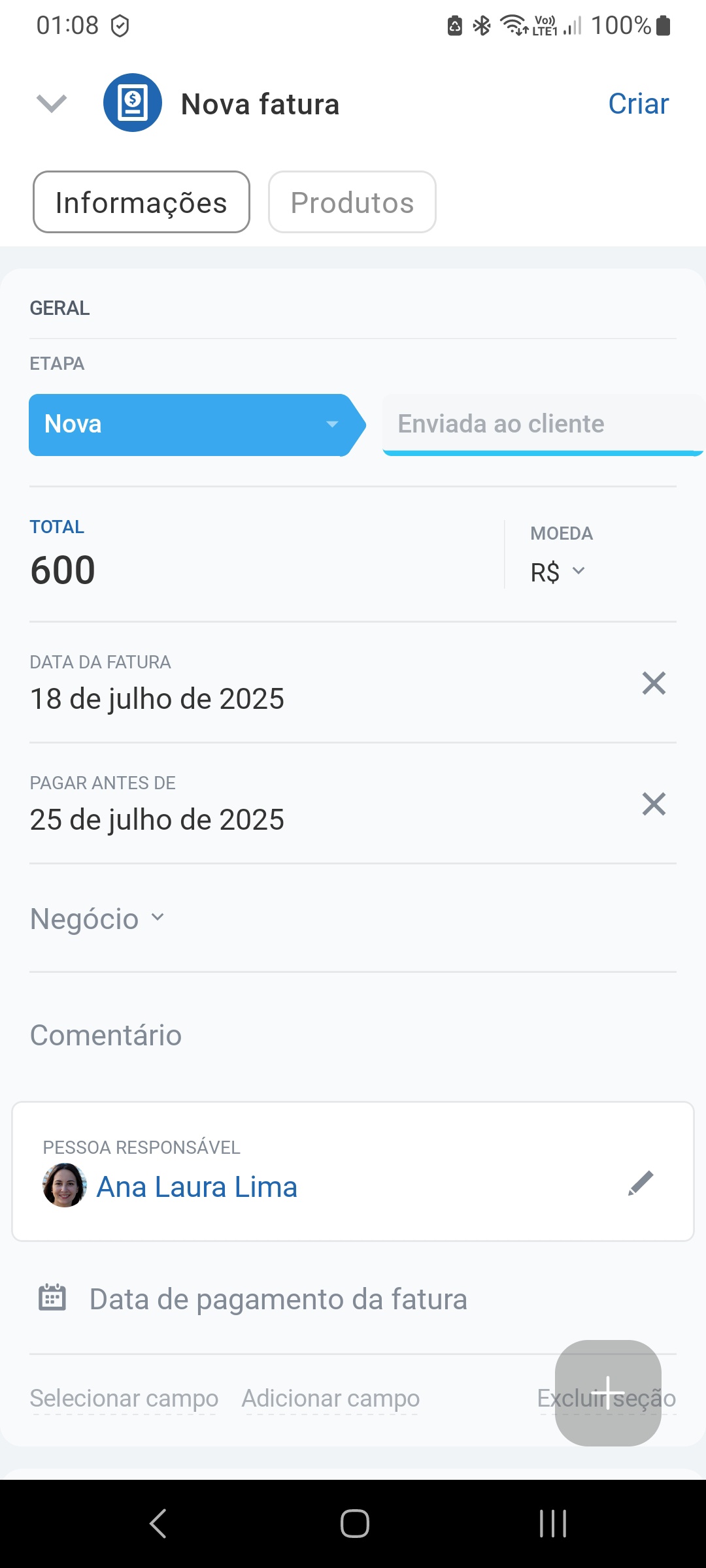Expand the Negócio selector
This screenshot has width=706, height=1568.
tap(97, 919)
